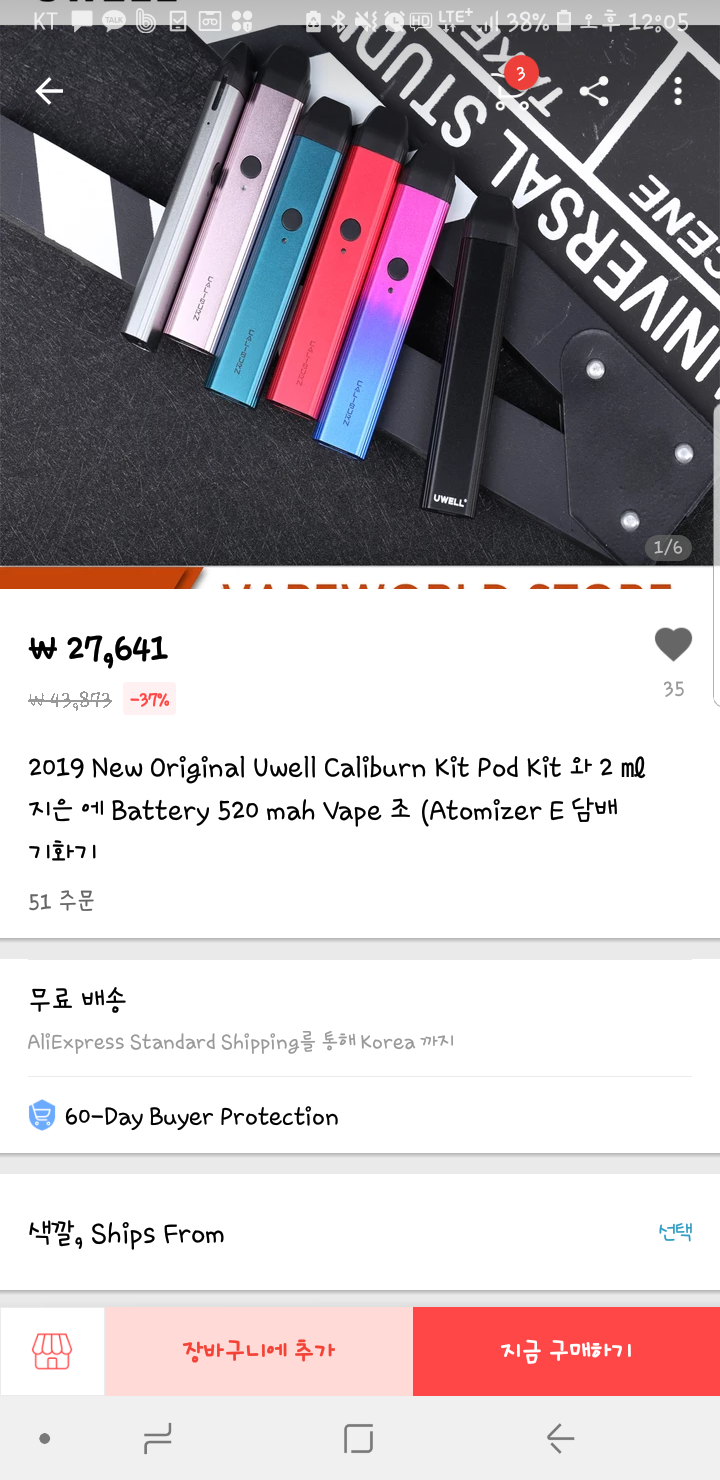720x1480 pixels.
Task: Go to the home screen via system button
Action: point(358,1439)
